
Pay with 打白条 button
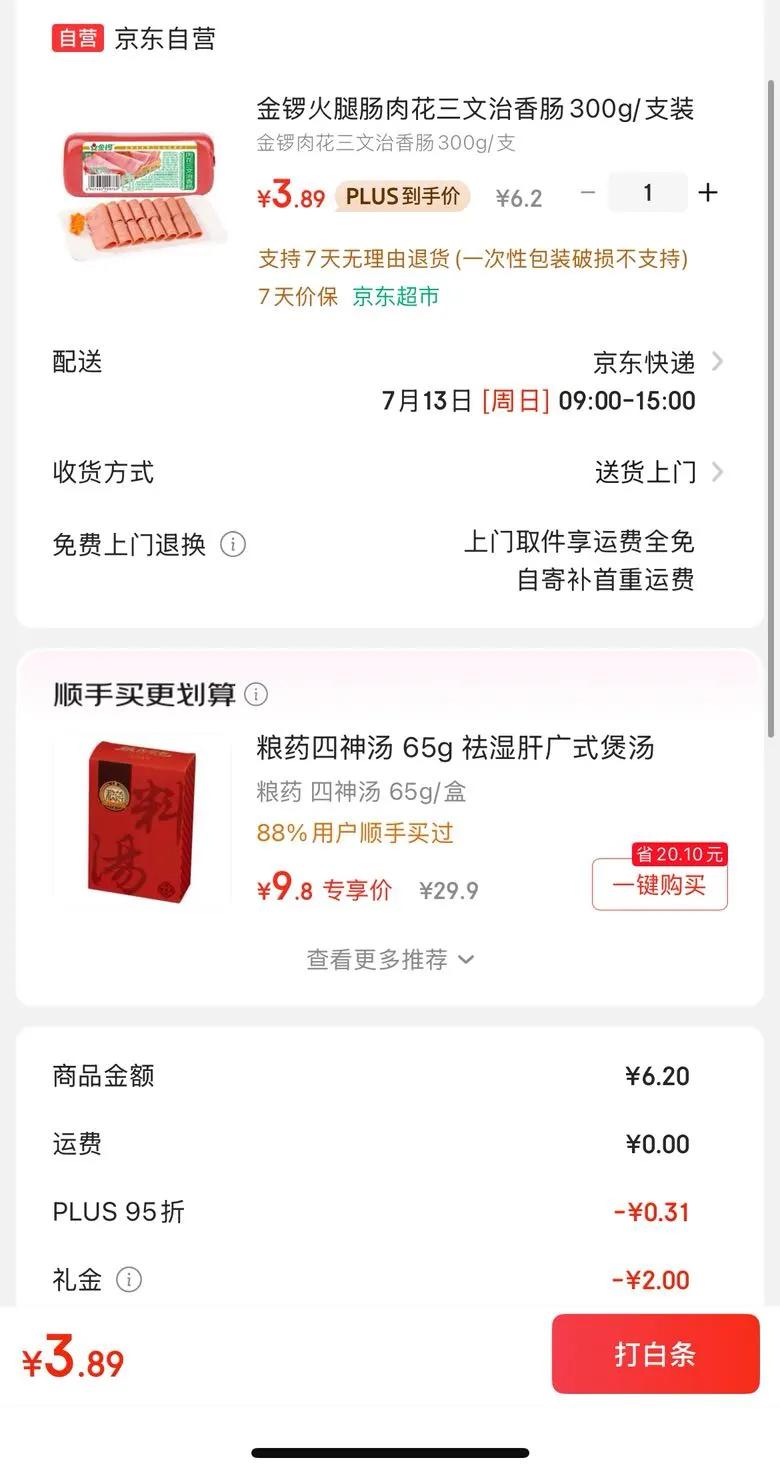655,1354
